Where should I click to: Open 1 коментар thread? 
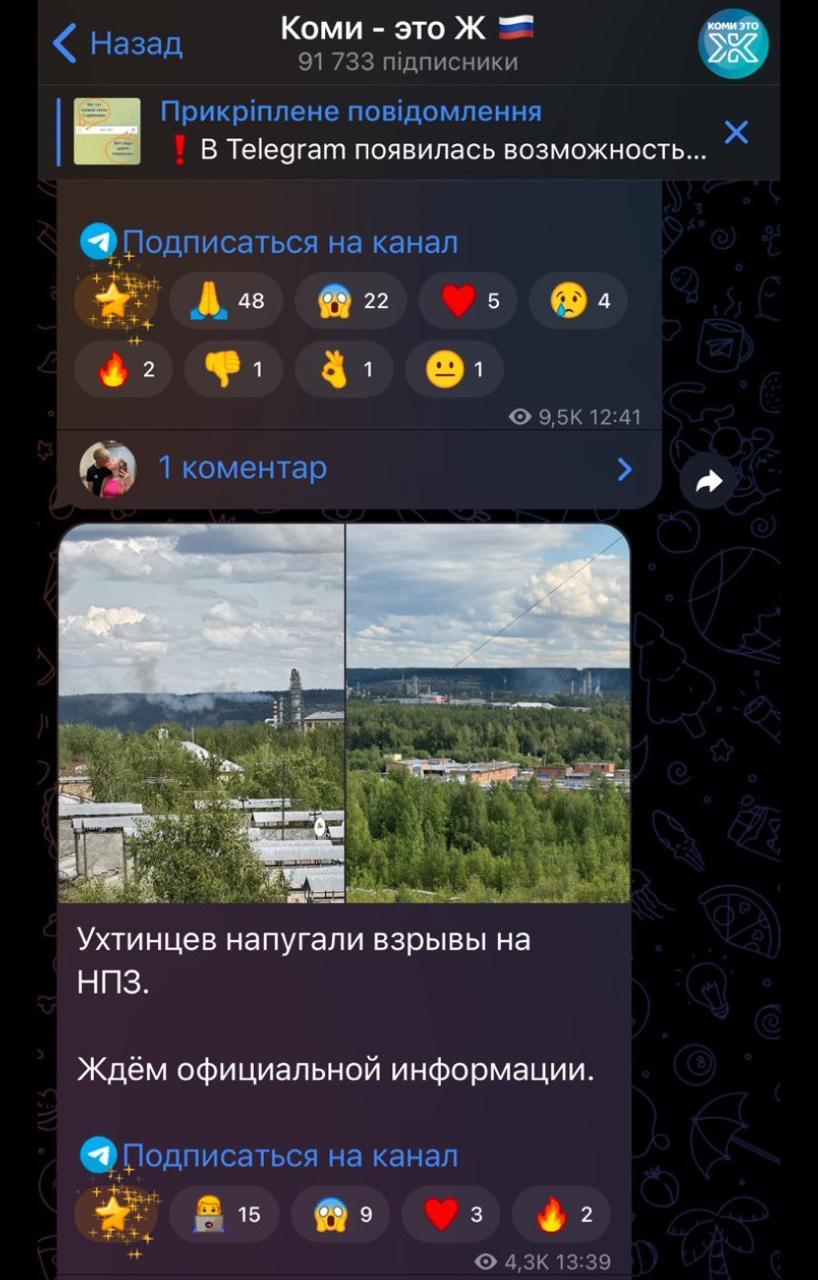358,468
